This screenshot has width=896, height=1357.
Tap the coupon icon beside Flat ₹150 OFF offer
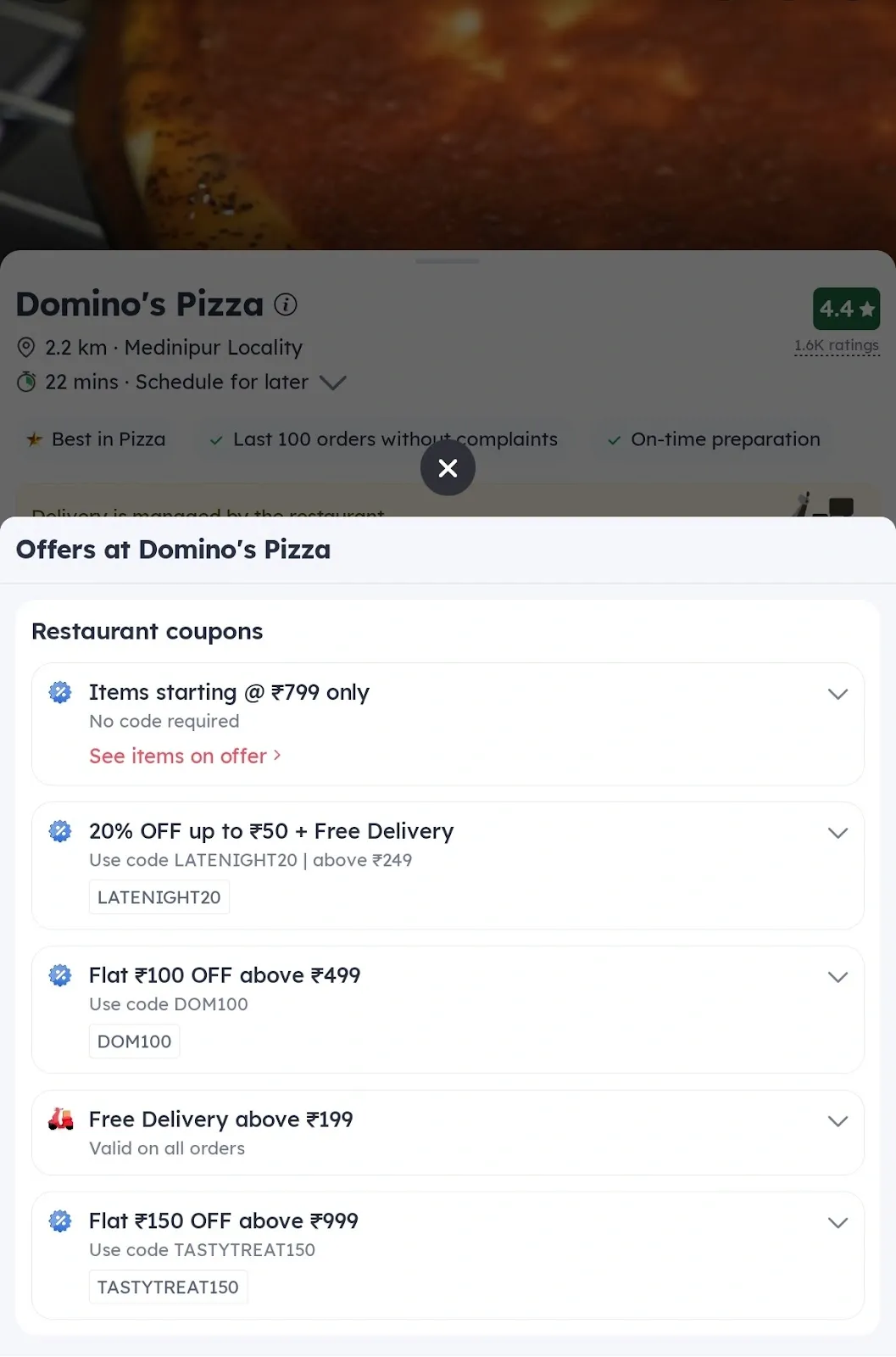point(59,1221)
